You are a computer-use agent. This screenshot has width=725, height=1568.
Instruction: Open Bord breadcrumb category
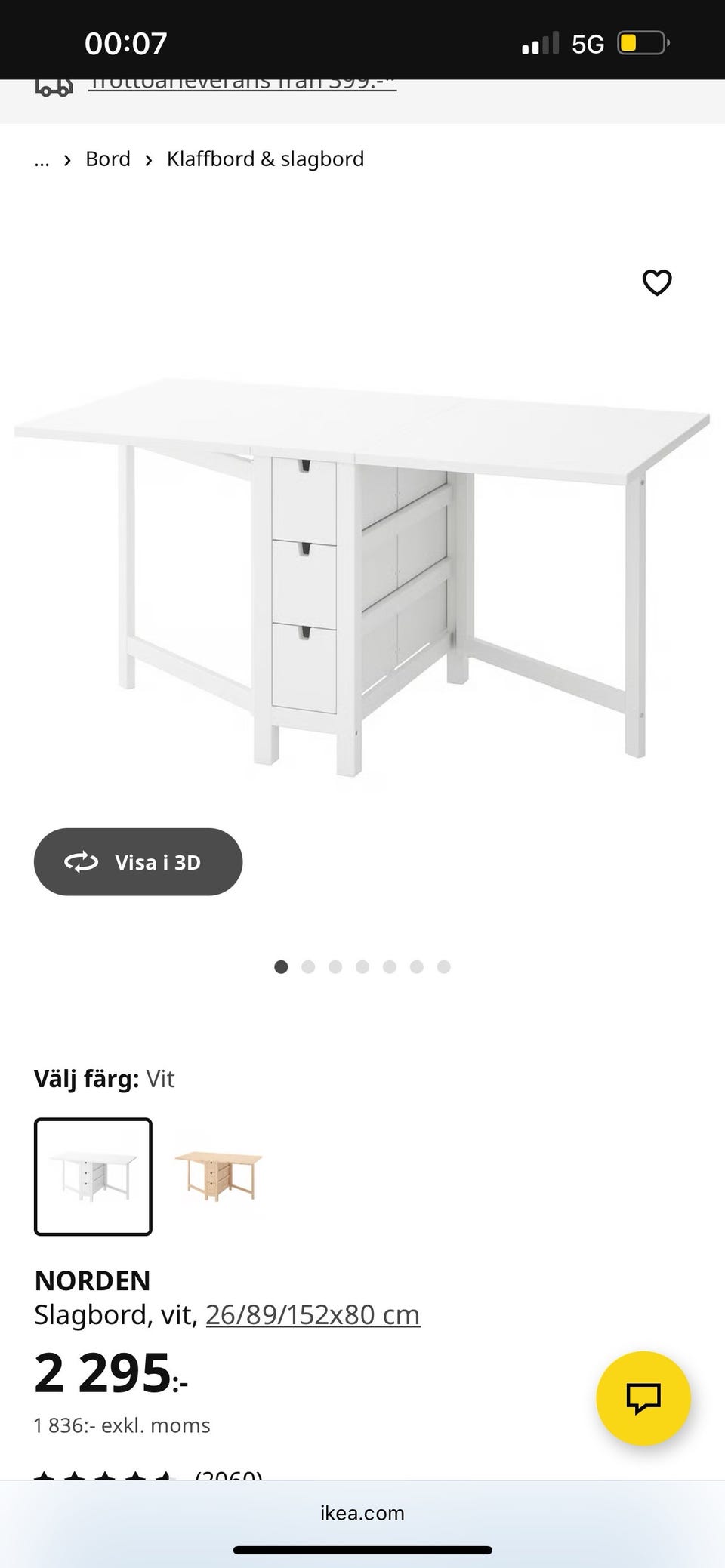click(107, 159)
